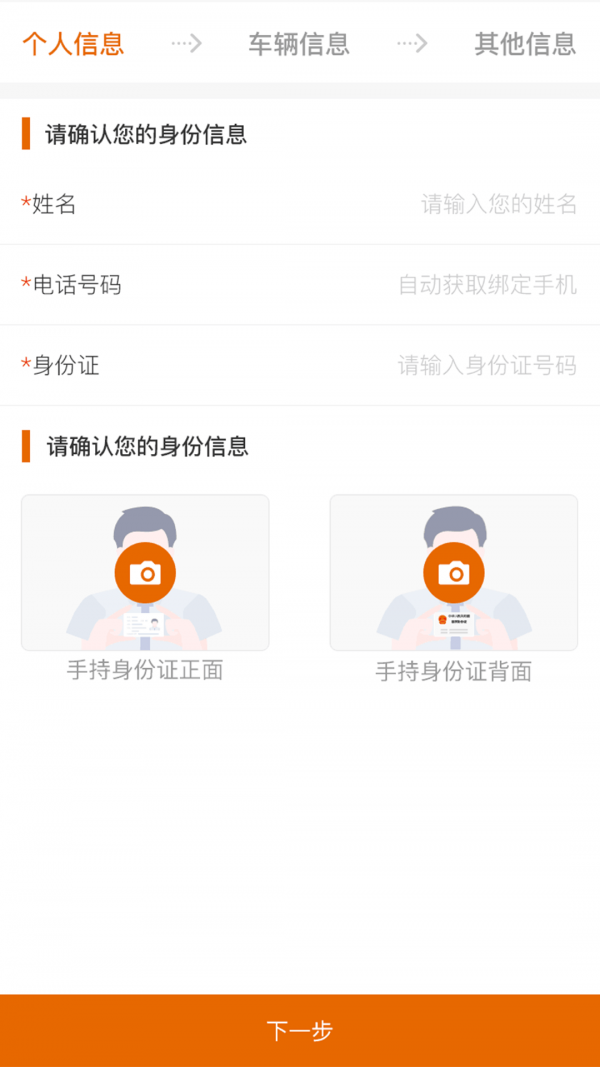
Task: Select the 个人信息 step
Action: coord(73,44)
